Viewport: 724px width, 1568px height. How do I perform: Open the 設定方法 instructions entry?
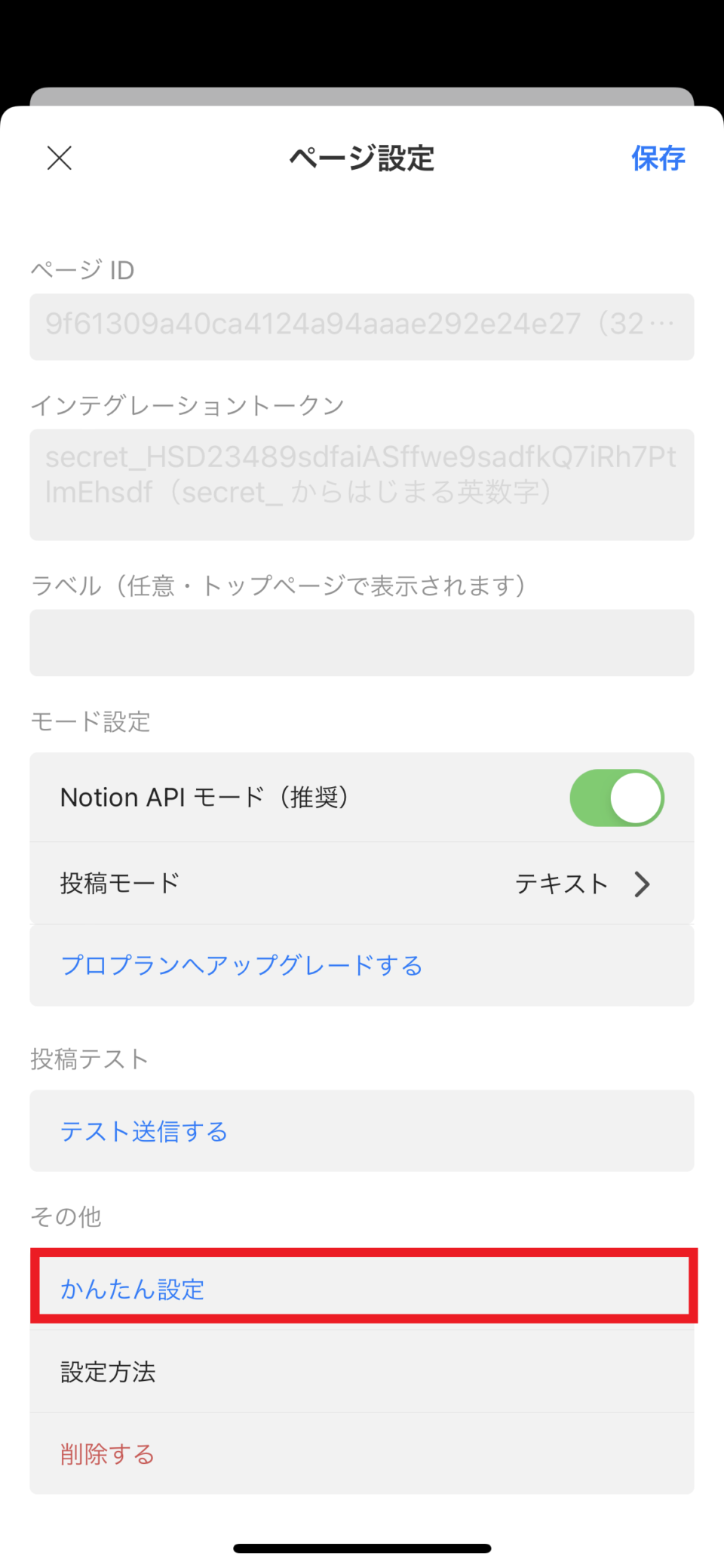(x=108, y=1372)
